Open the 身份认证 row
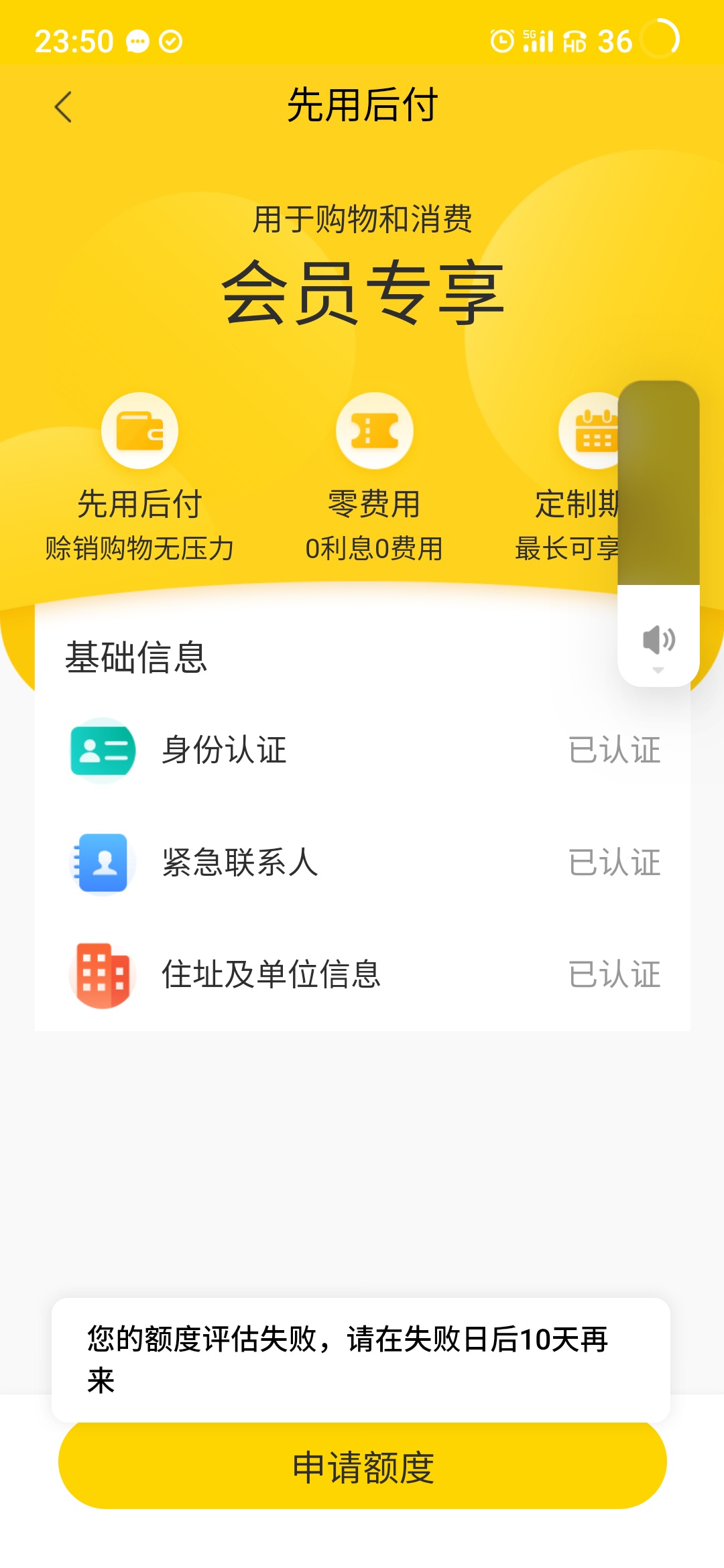Viewport: 724px width, 1568px height. 362,750
